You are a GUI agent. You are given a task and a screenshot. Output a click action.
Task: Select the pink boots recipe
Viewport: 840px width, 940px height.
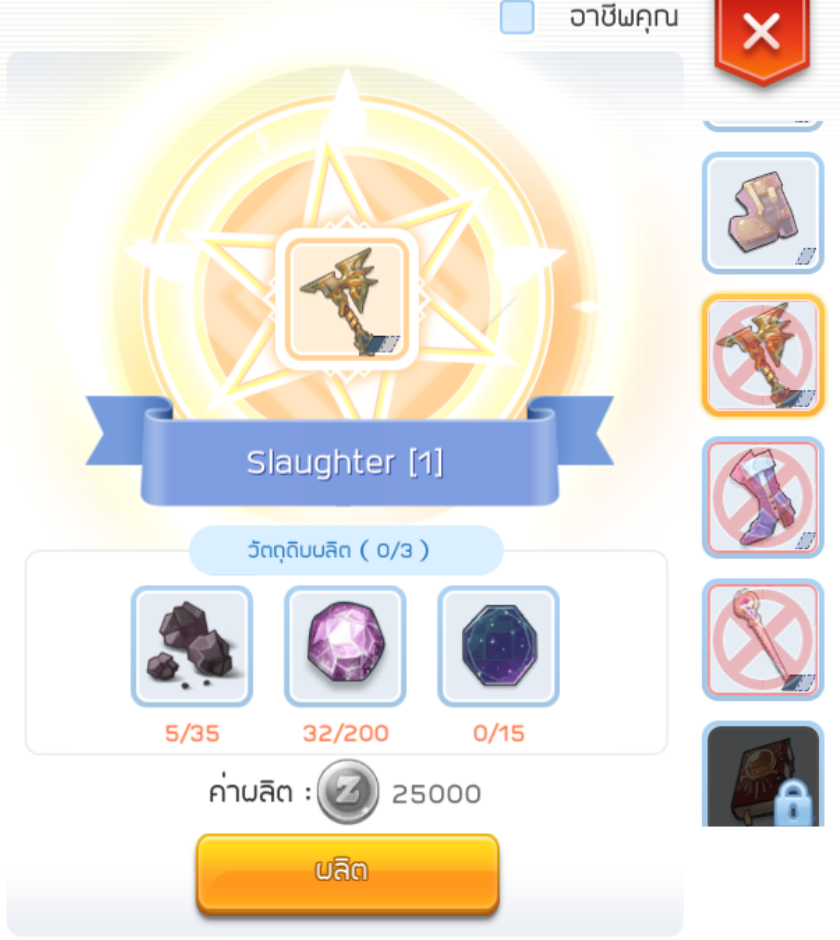762,497
